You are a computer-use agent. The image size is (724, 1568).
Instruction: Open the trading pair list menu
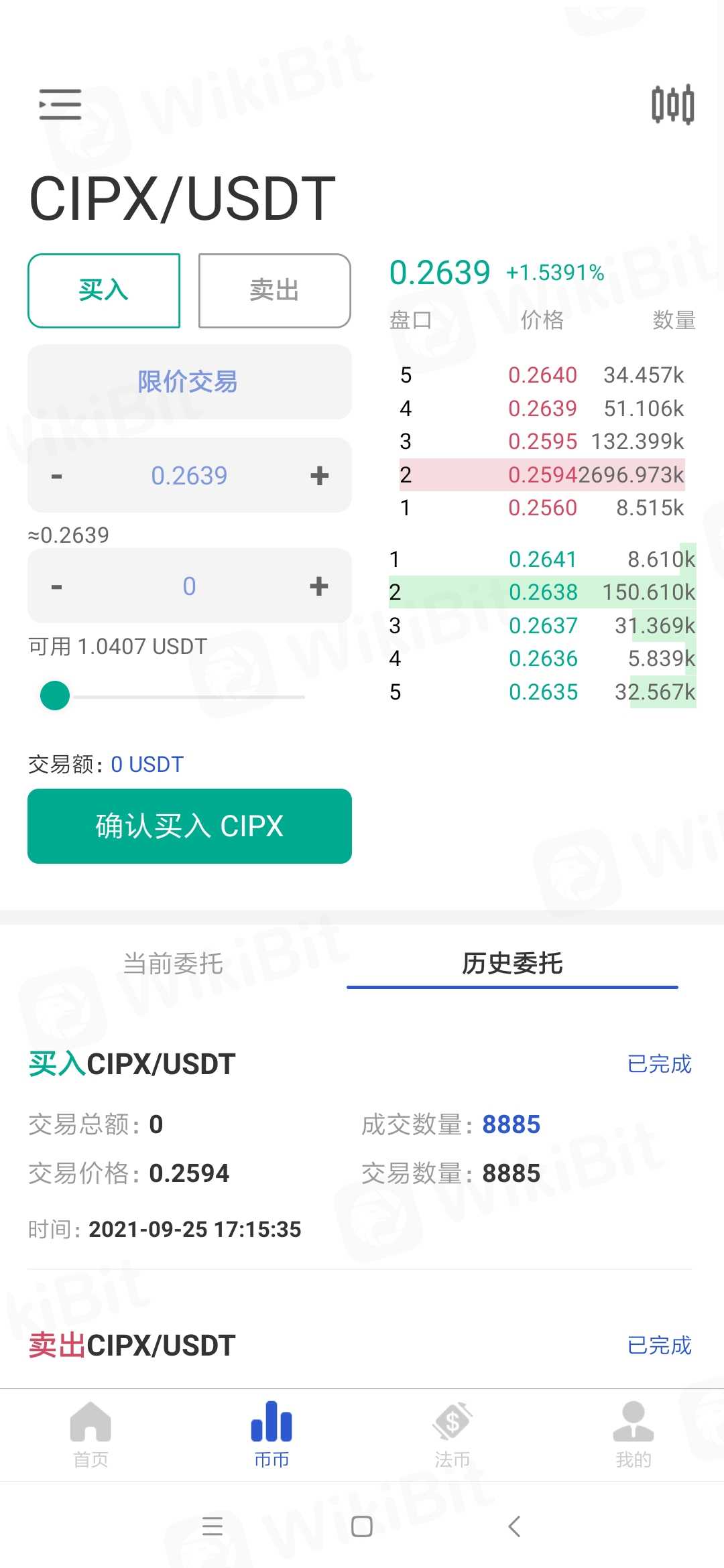(60, 105)
